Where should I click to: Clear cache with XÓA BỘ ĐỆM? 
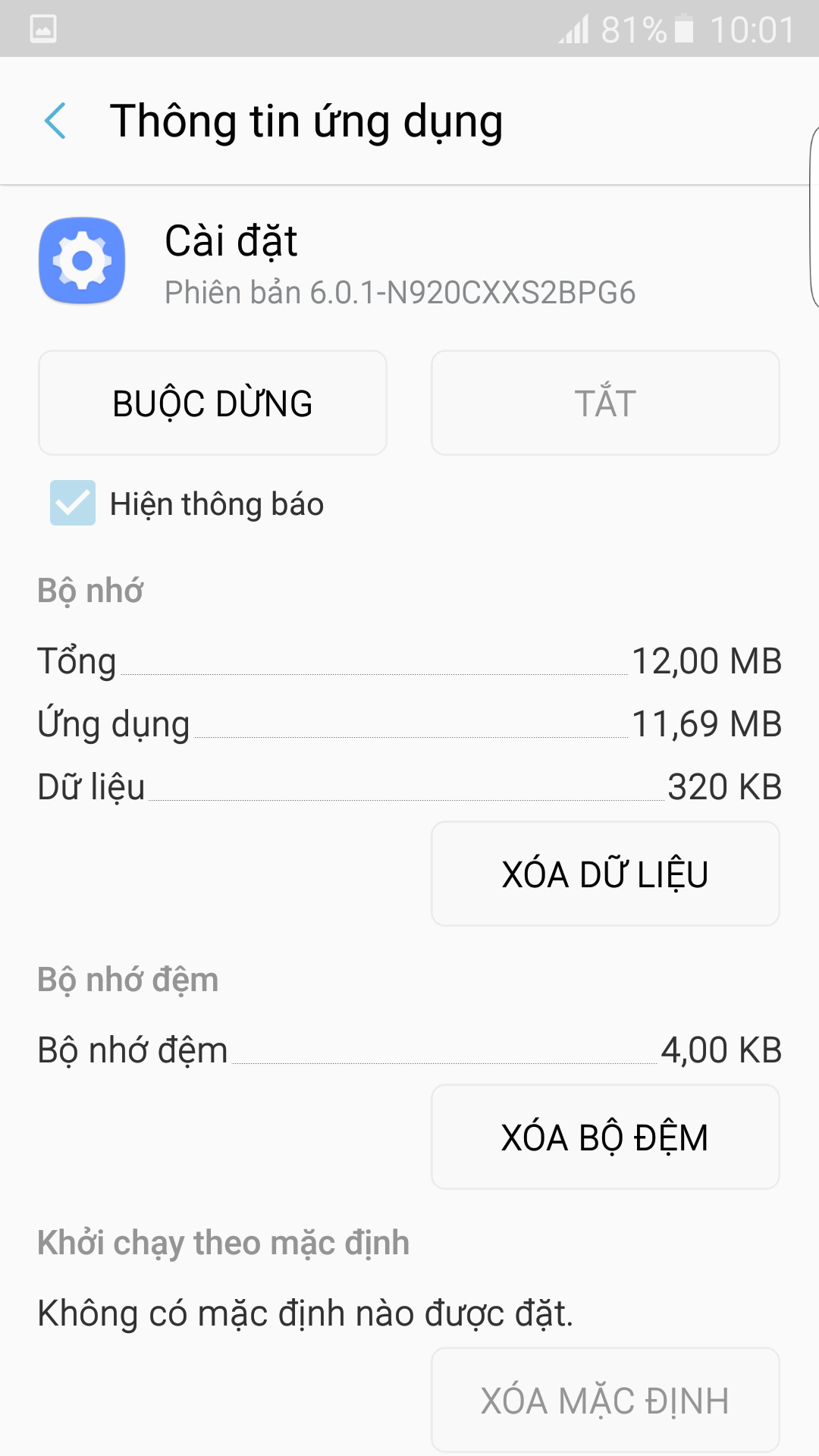(605, 1137)
